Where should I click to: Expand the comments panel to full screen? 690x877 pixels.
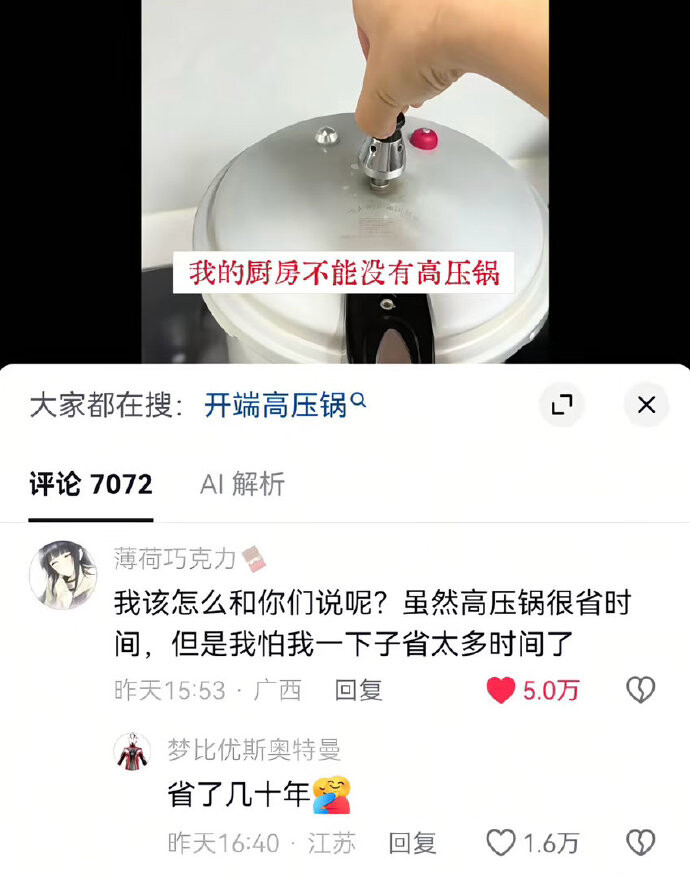coord(561,404)
